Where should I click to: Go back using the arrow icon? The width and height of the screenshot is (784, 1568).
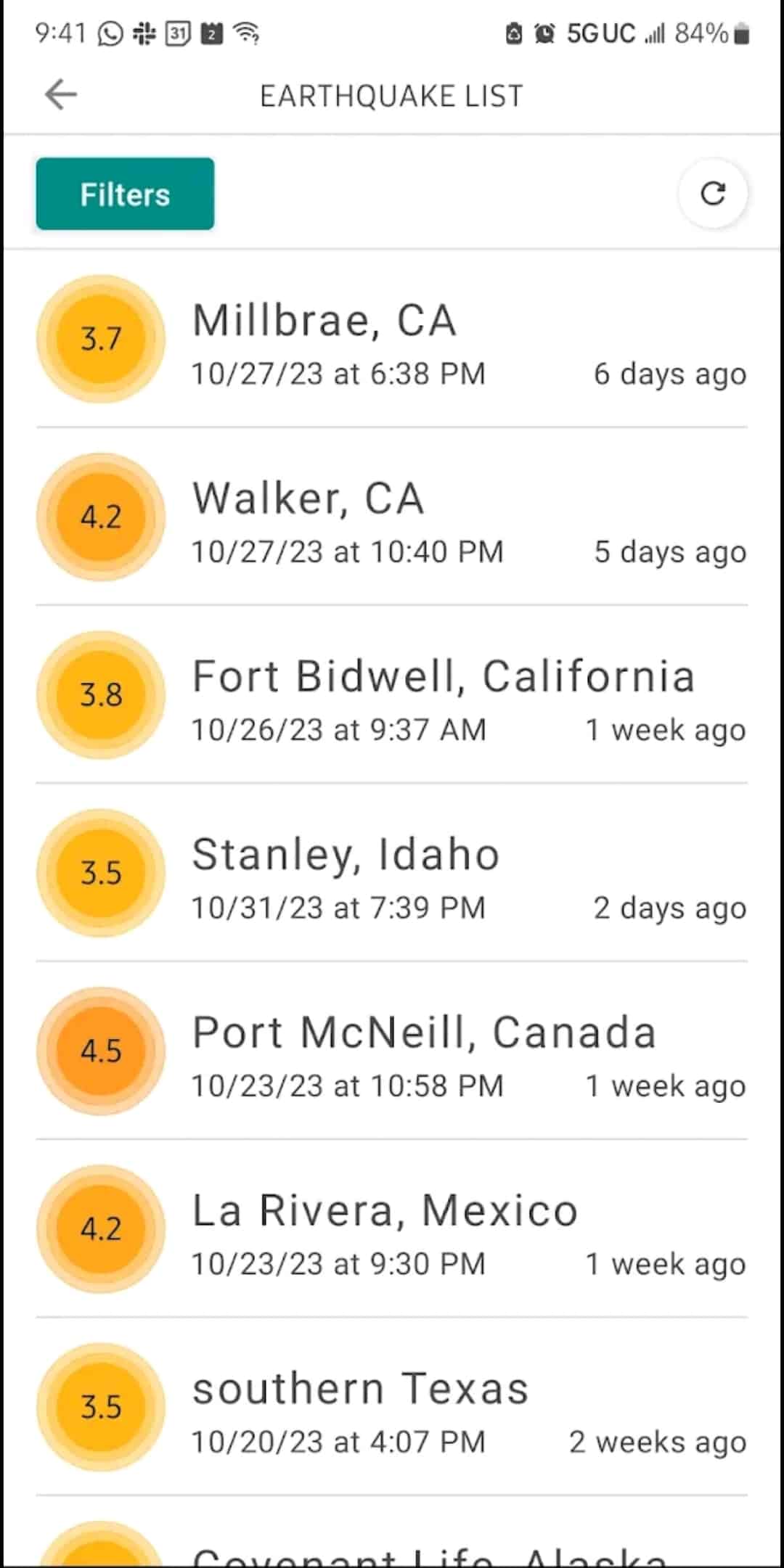[61, 95]
